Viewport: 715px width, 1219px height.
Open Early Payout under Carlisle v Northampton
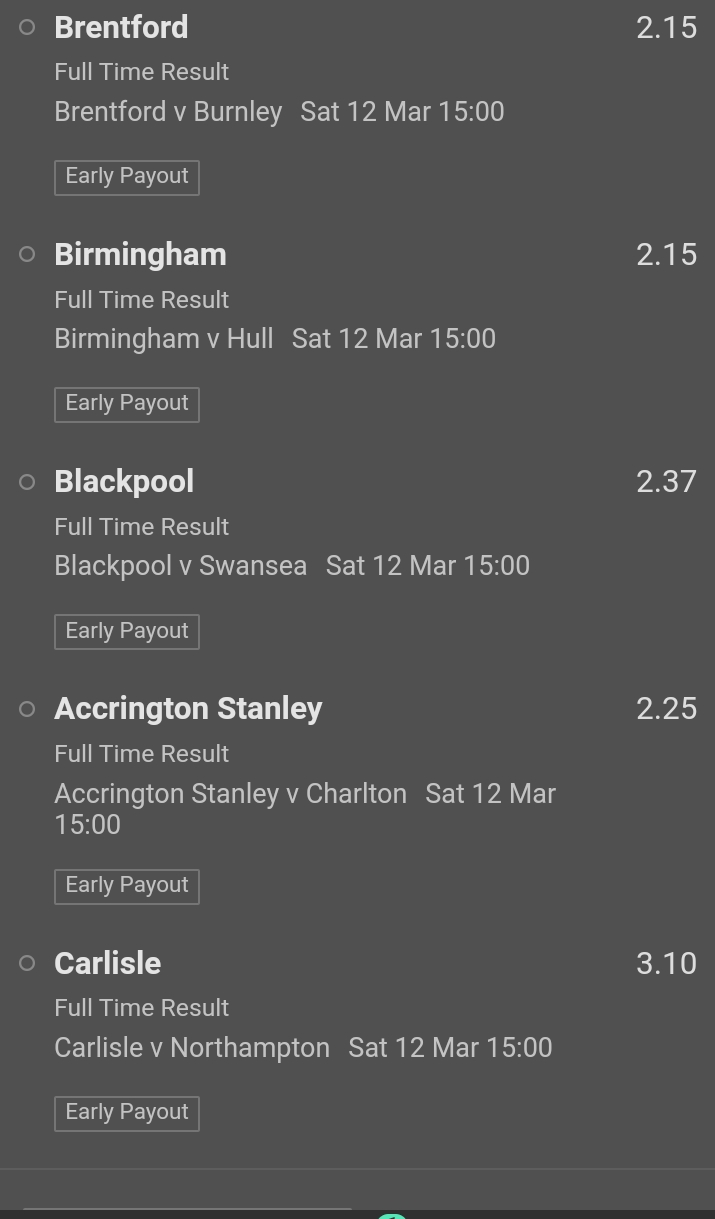[x=127, y=1113]
